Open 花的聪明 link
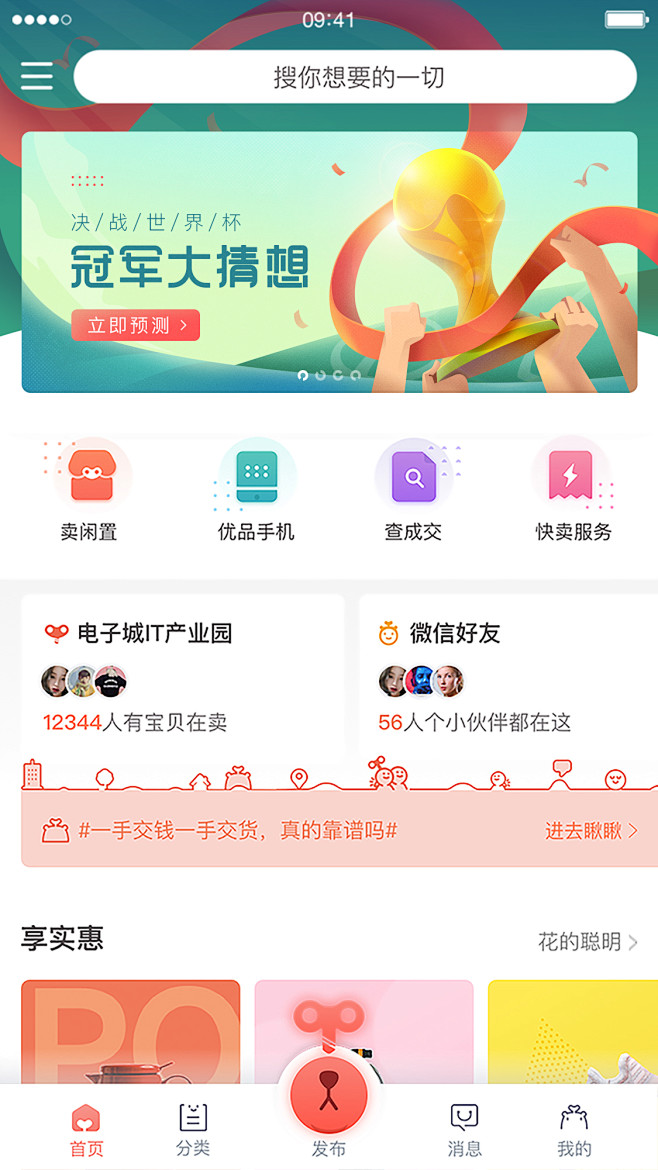The height and width of the screenshot is (1170, 658). 588,942
